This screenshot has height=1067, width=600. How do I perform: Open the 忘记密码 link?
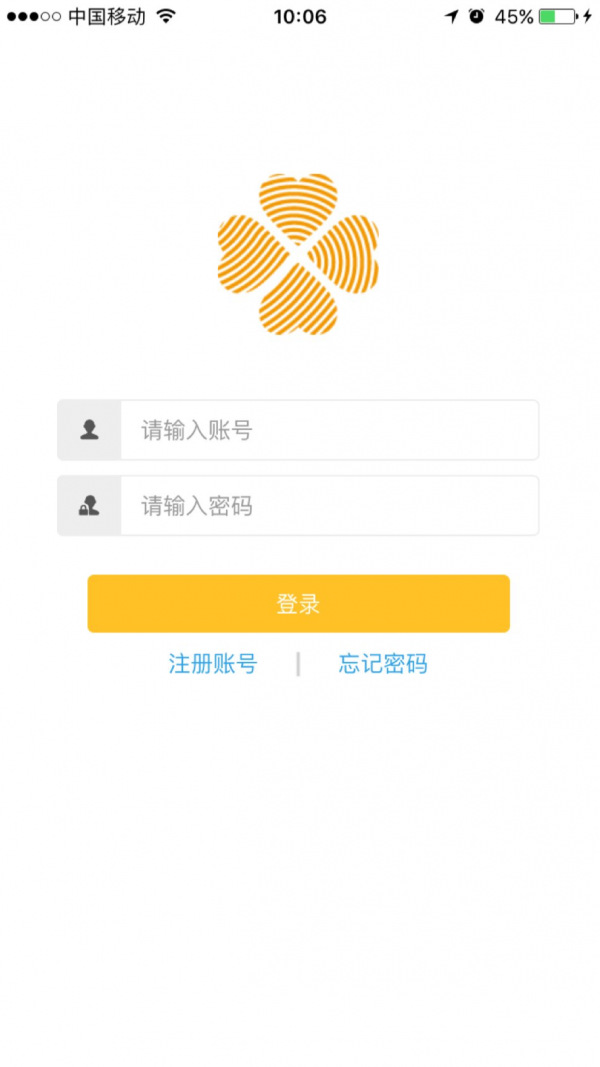[383, 663]
